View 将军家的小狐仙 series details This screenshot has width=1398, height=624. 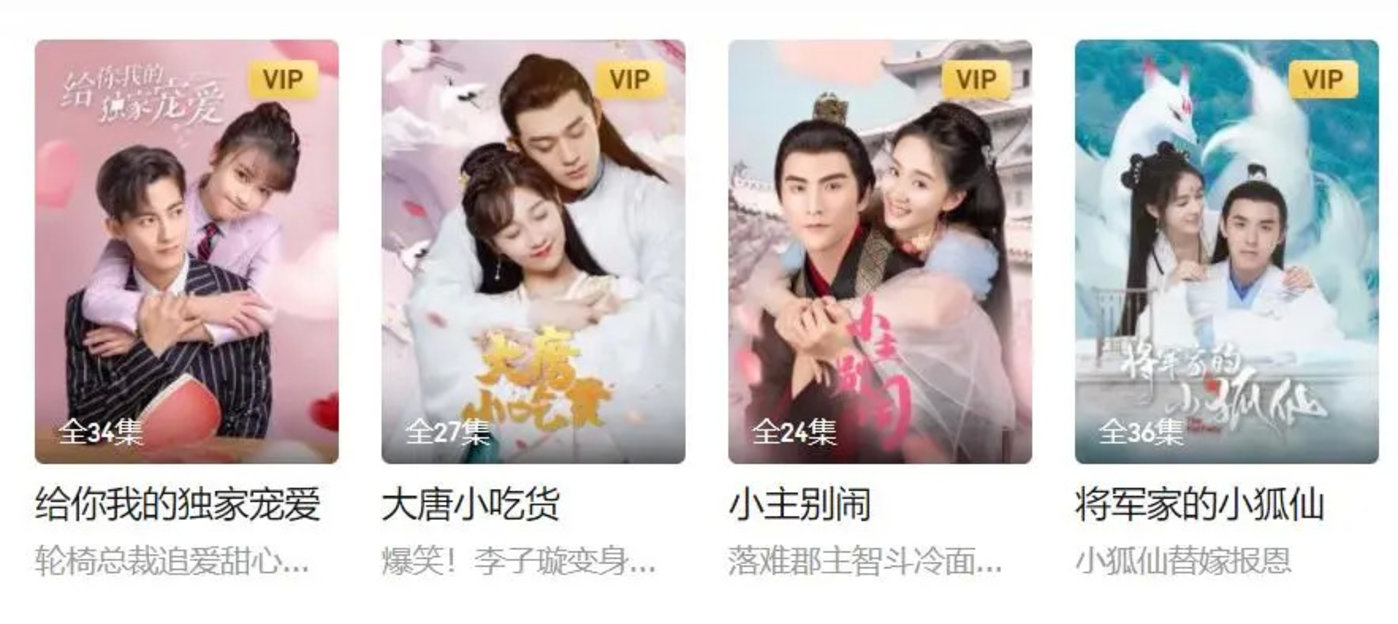1226,252
